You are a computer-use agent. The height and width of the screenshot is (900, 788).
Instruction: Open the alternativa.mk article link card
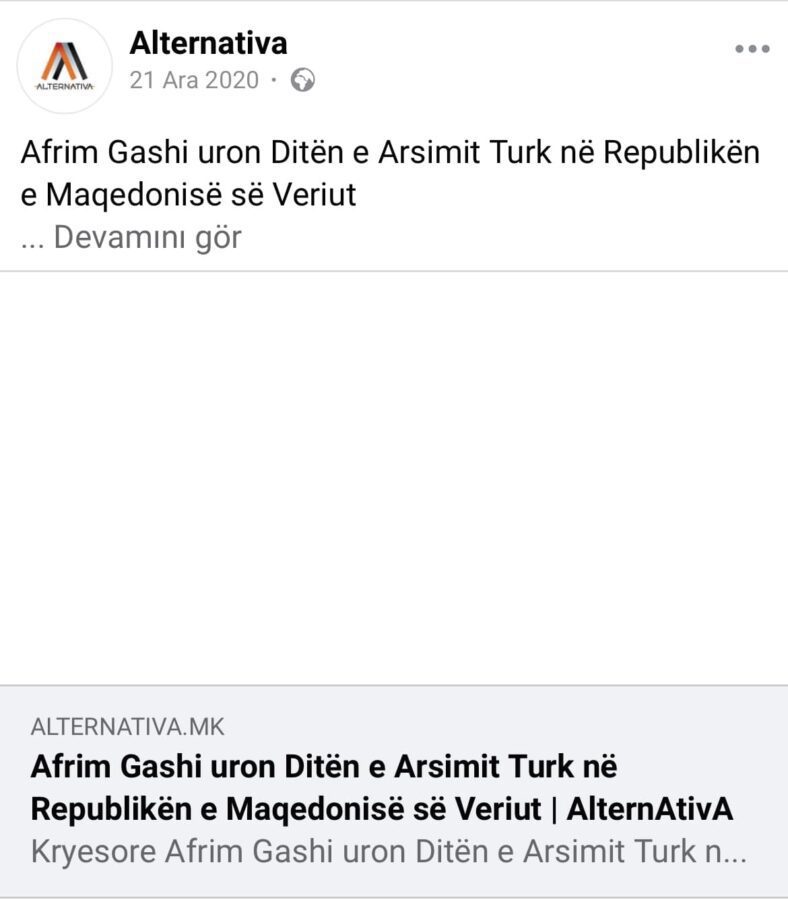394,790
